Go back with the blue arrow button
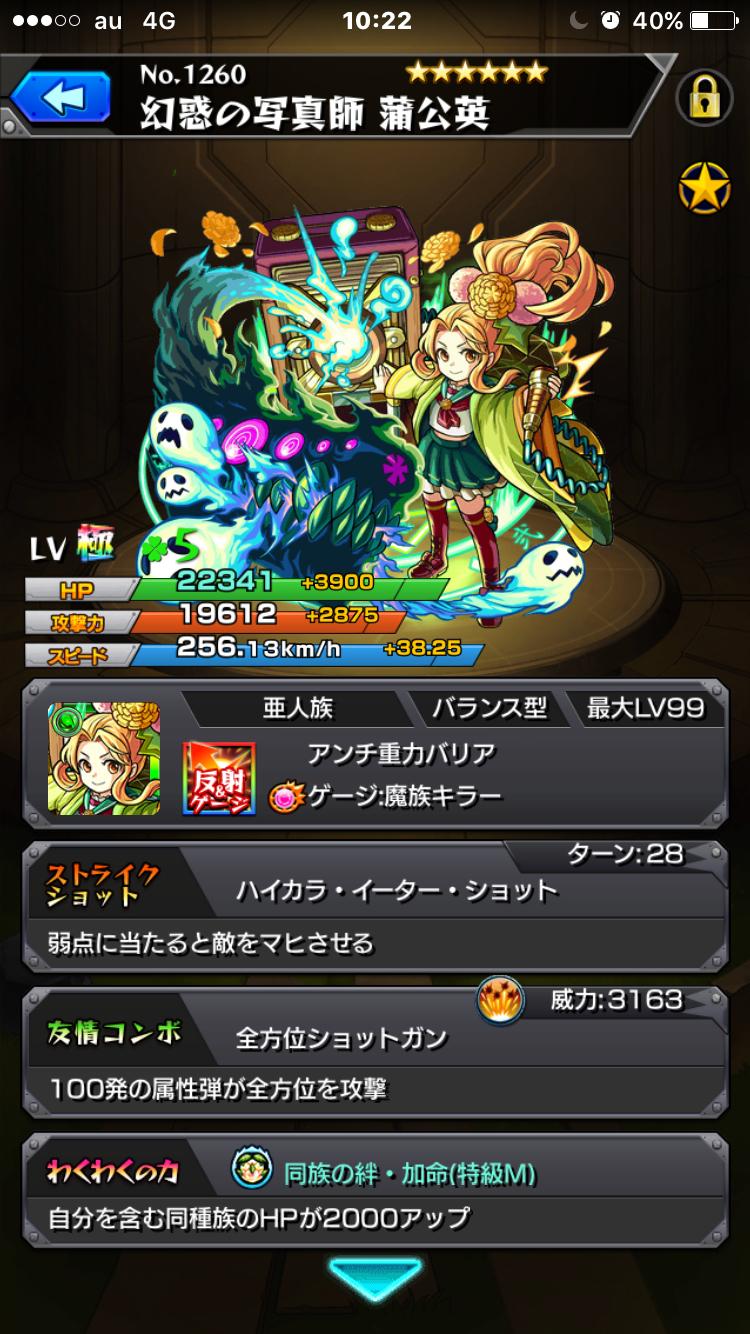 [60, 99]
